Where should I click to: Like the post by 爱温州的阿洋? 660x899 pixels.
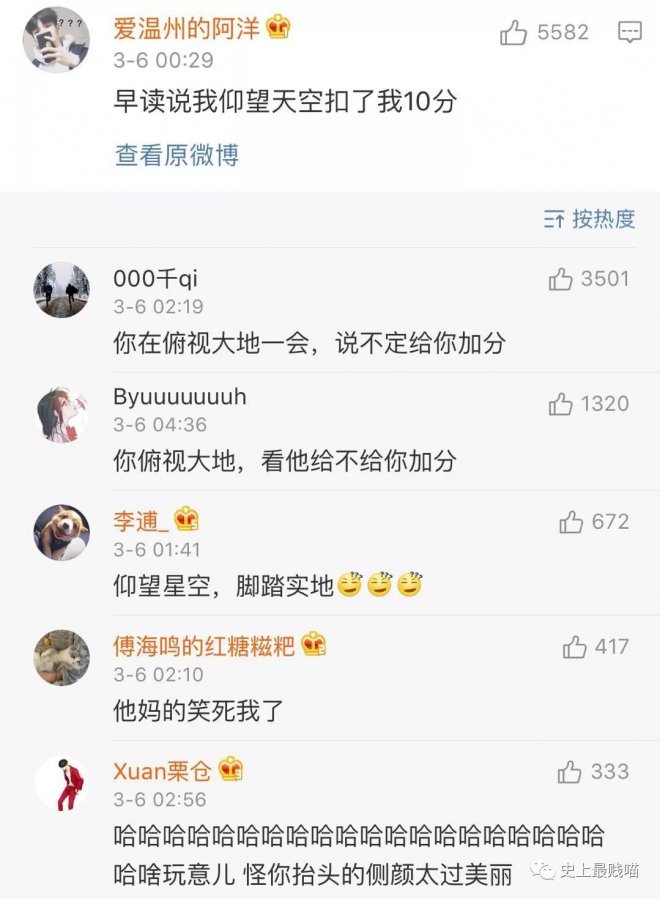point(514,33)
